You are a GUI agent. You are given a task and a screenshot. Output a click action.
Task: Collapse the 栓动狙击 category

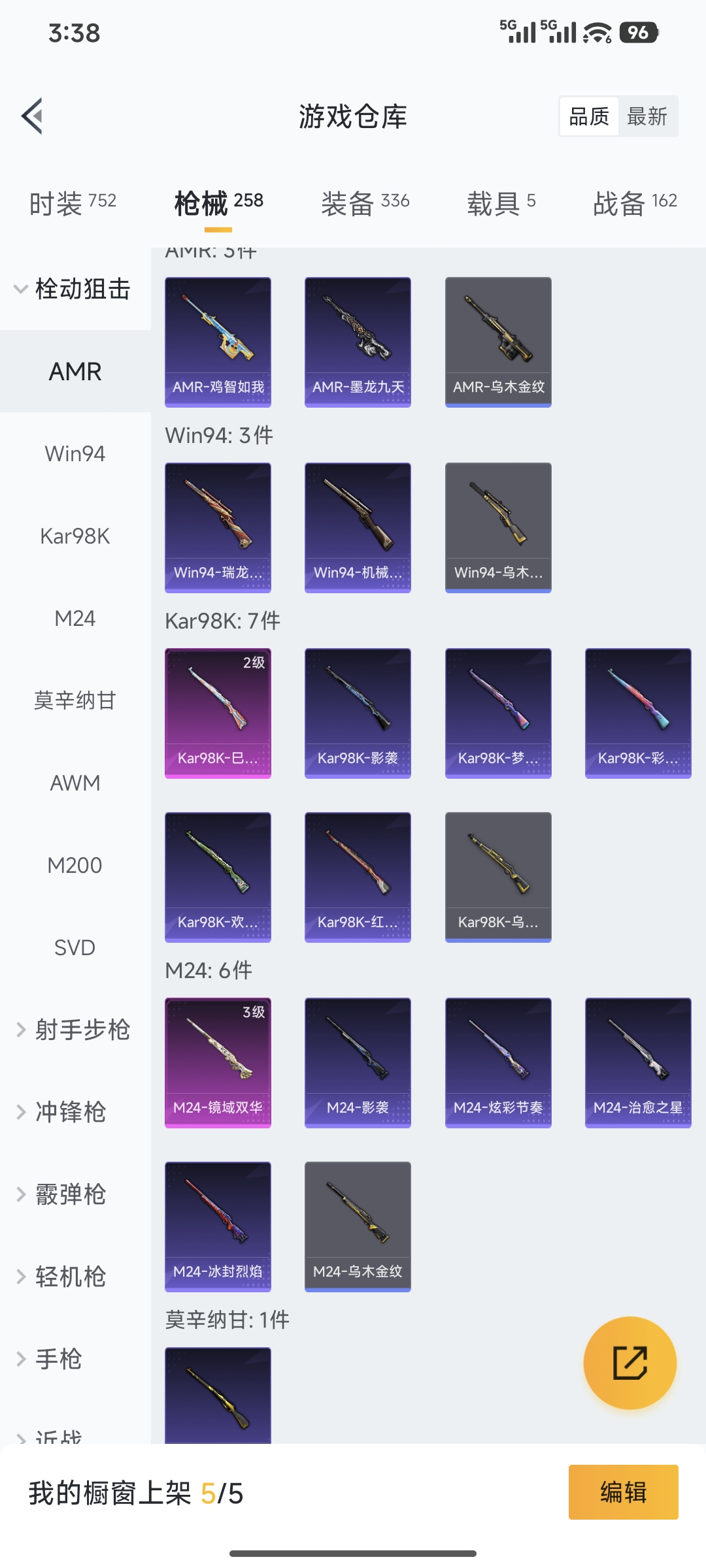75,289
